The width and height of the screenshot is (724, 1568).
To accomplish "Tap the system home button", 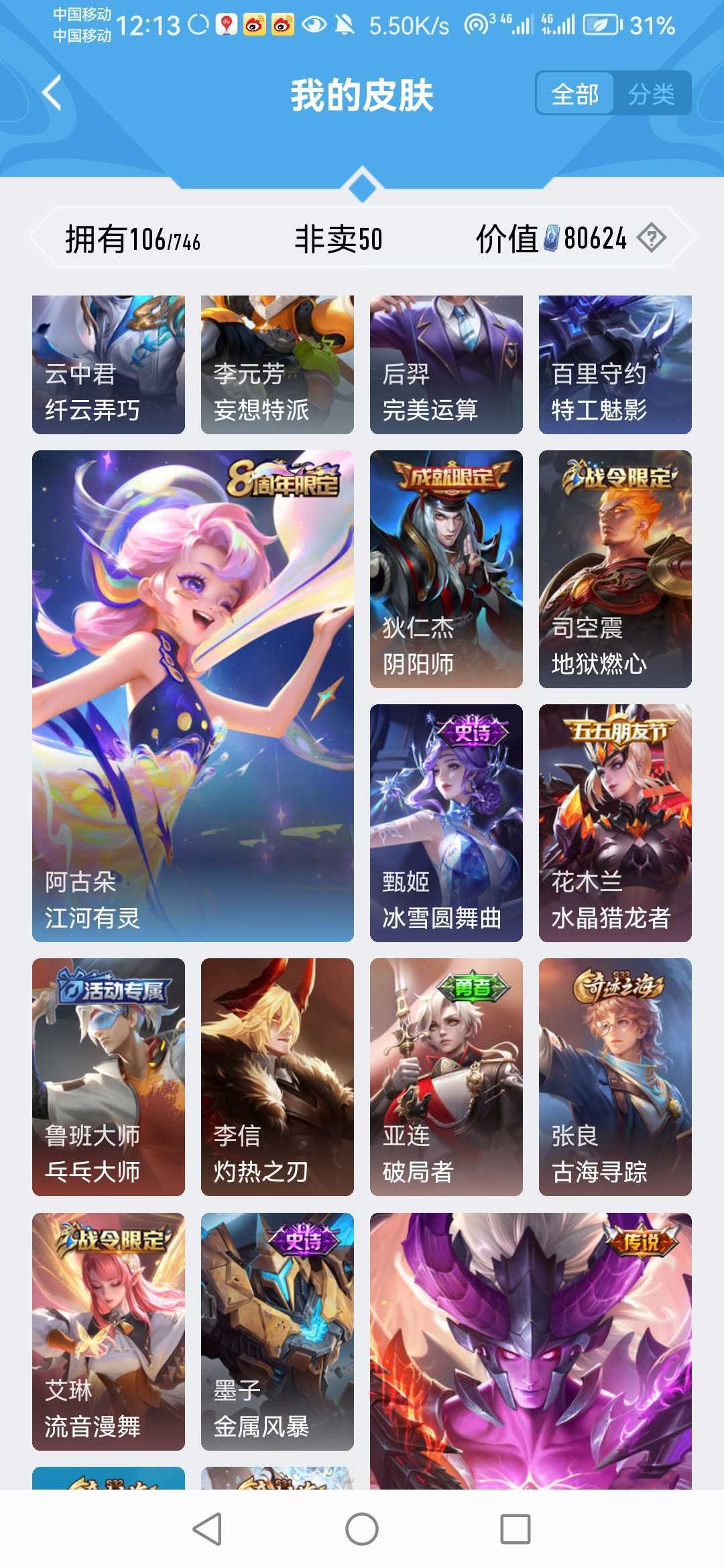I will pos(362,1529).
